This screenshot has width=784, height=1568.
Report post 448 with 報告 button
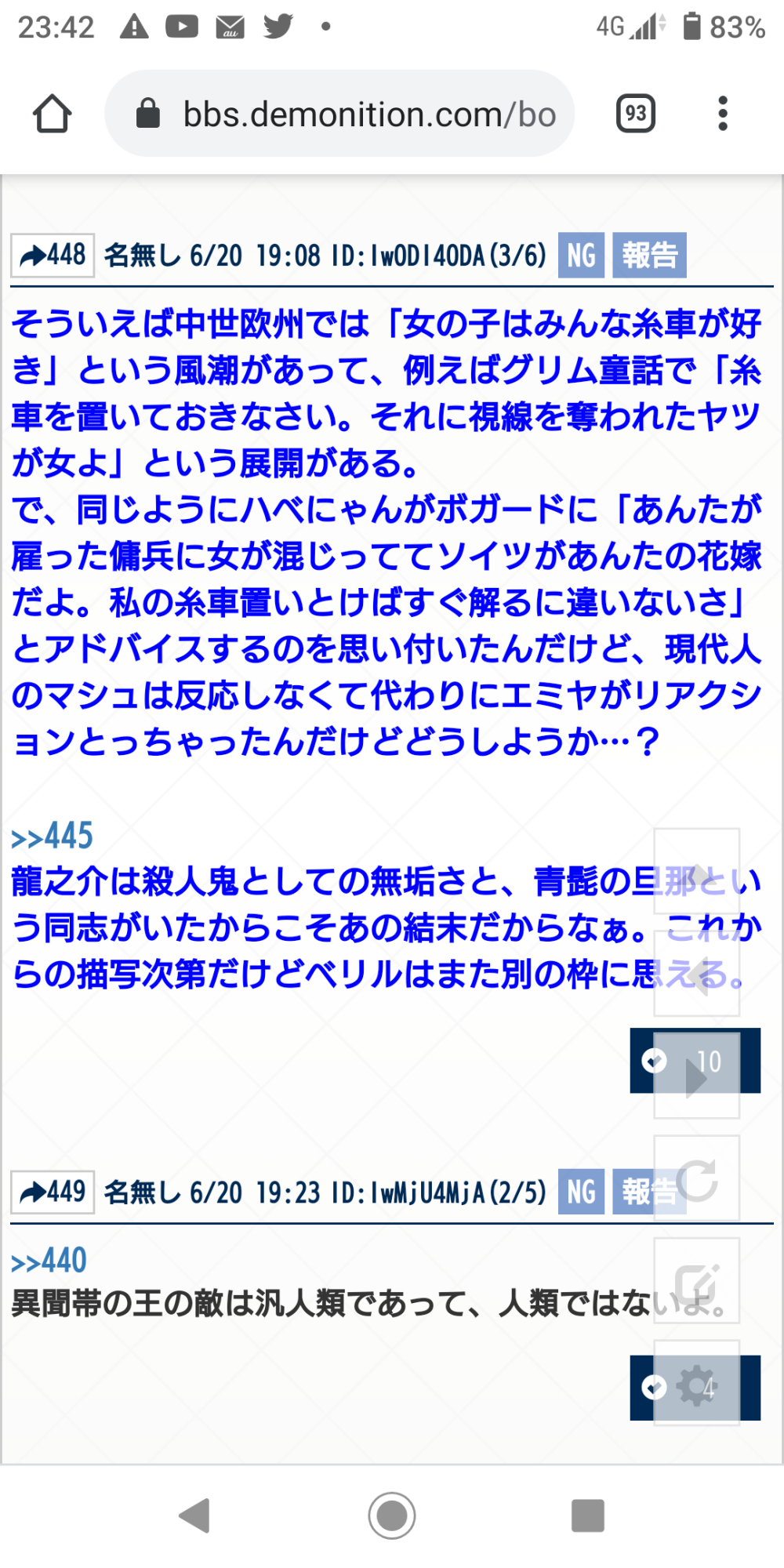649,256
